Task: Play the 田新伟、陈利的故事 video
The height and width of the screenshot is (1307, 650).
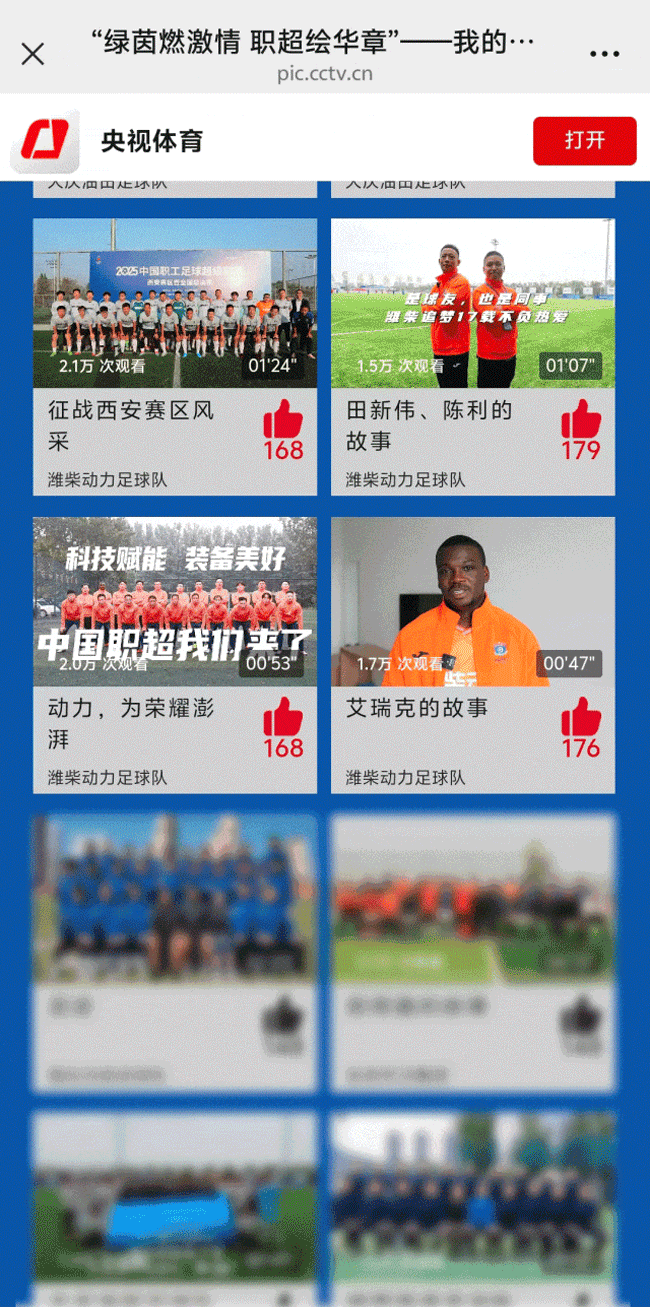Action: click(x=473, y=303)
